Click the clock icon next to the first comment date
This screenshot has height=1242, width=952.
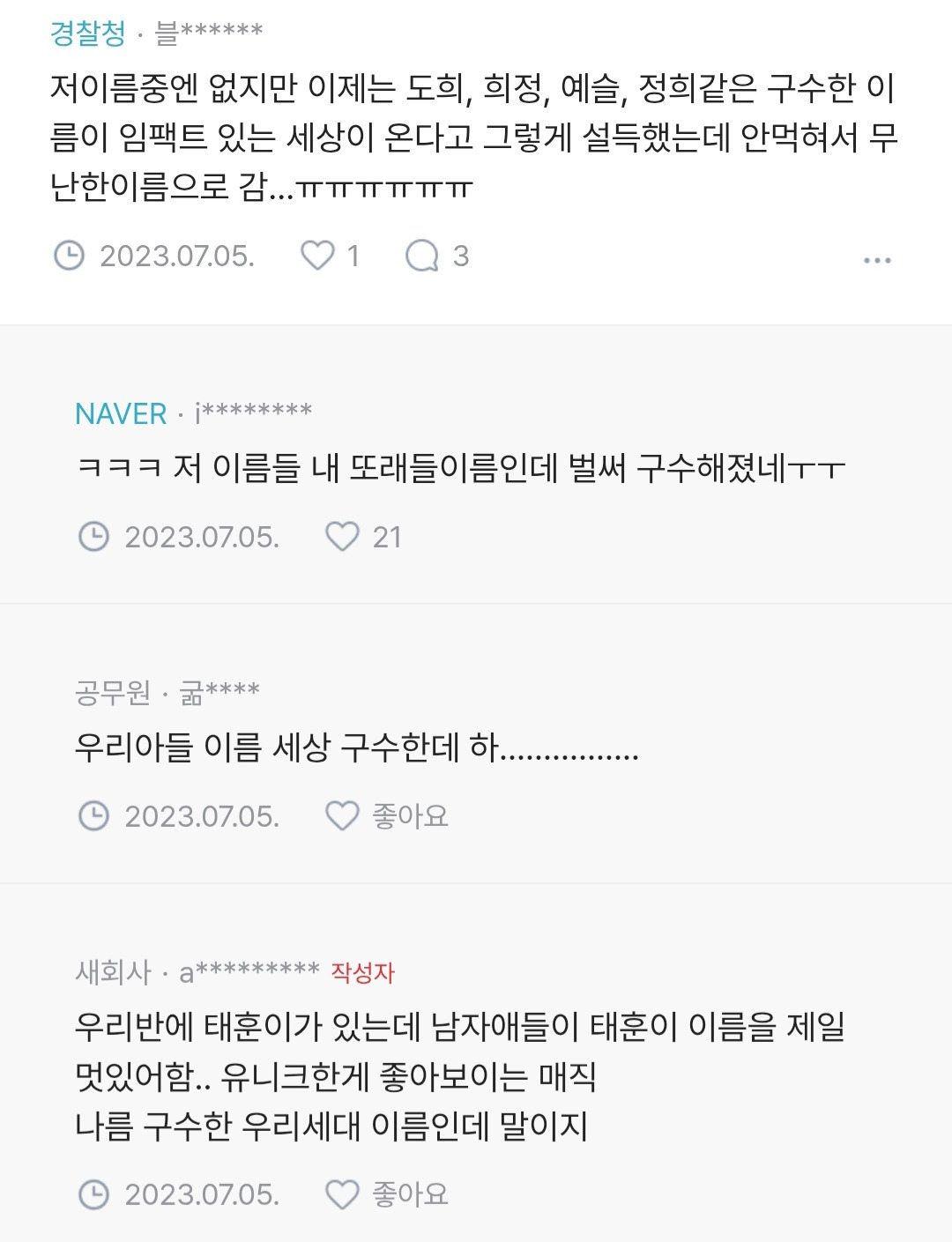point(69,256)
